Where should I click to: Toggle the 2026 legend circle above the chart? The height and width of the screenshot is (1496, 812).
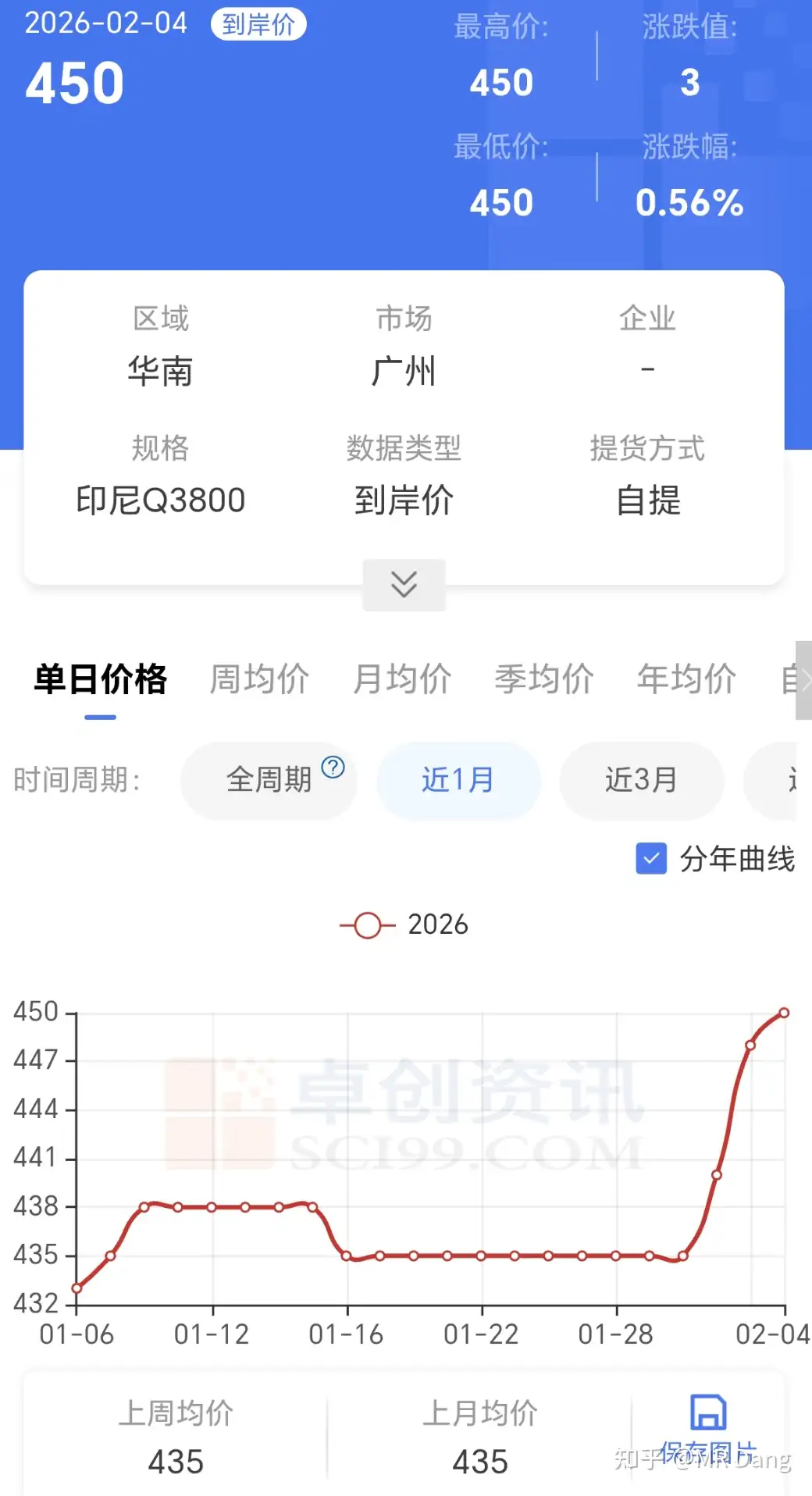[x=367, y=925]
